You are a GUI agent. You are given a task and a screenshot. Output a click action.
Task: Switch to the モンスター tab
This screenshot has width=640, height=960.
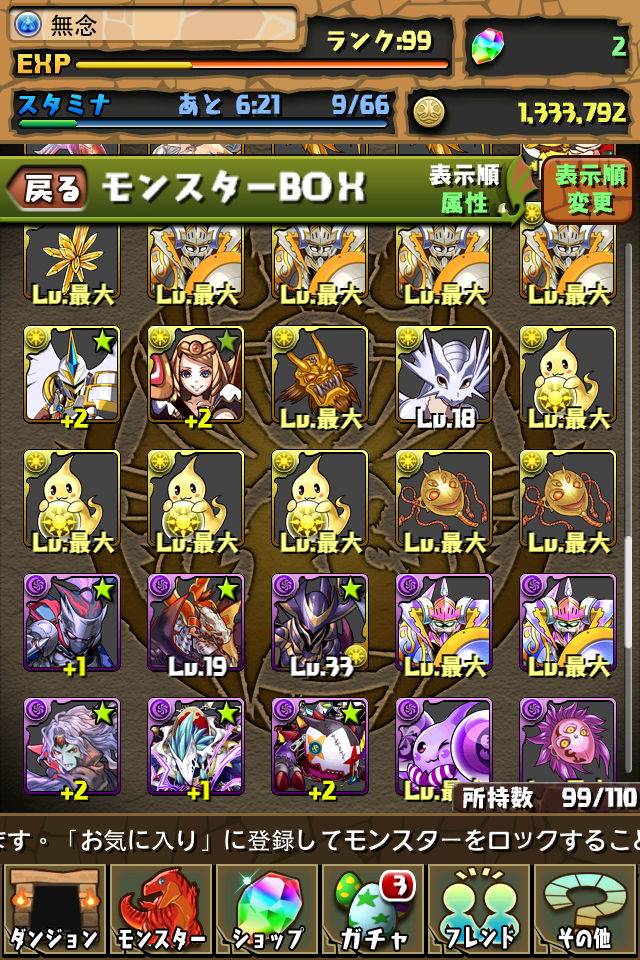pos(160,908)
